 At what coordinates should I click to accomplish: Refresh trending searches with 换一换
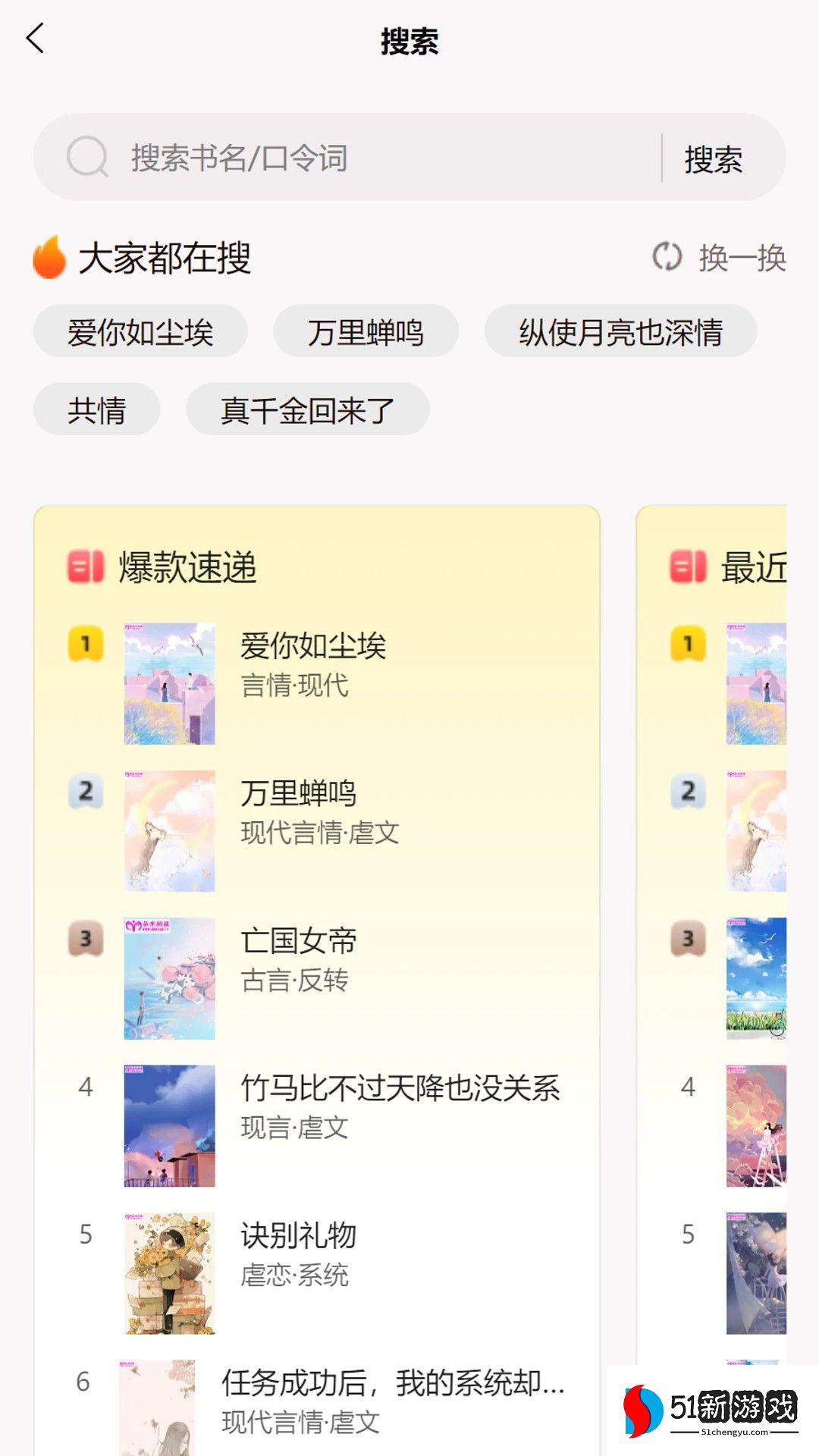pyautogui.click(x=719, y=258)
